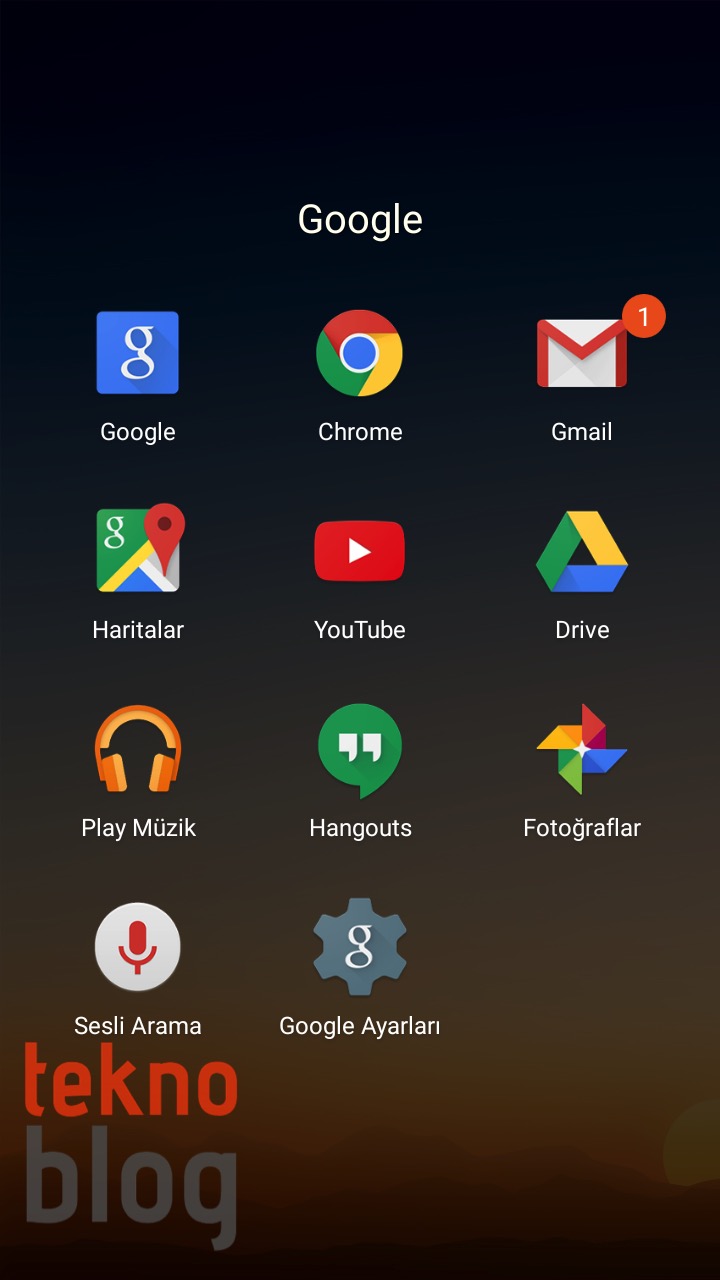Launch the YouTube app

pyautogui.click(x=360, y=551)
